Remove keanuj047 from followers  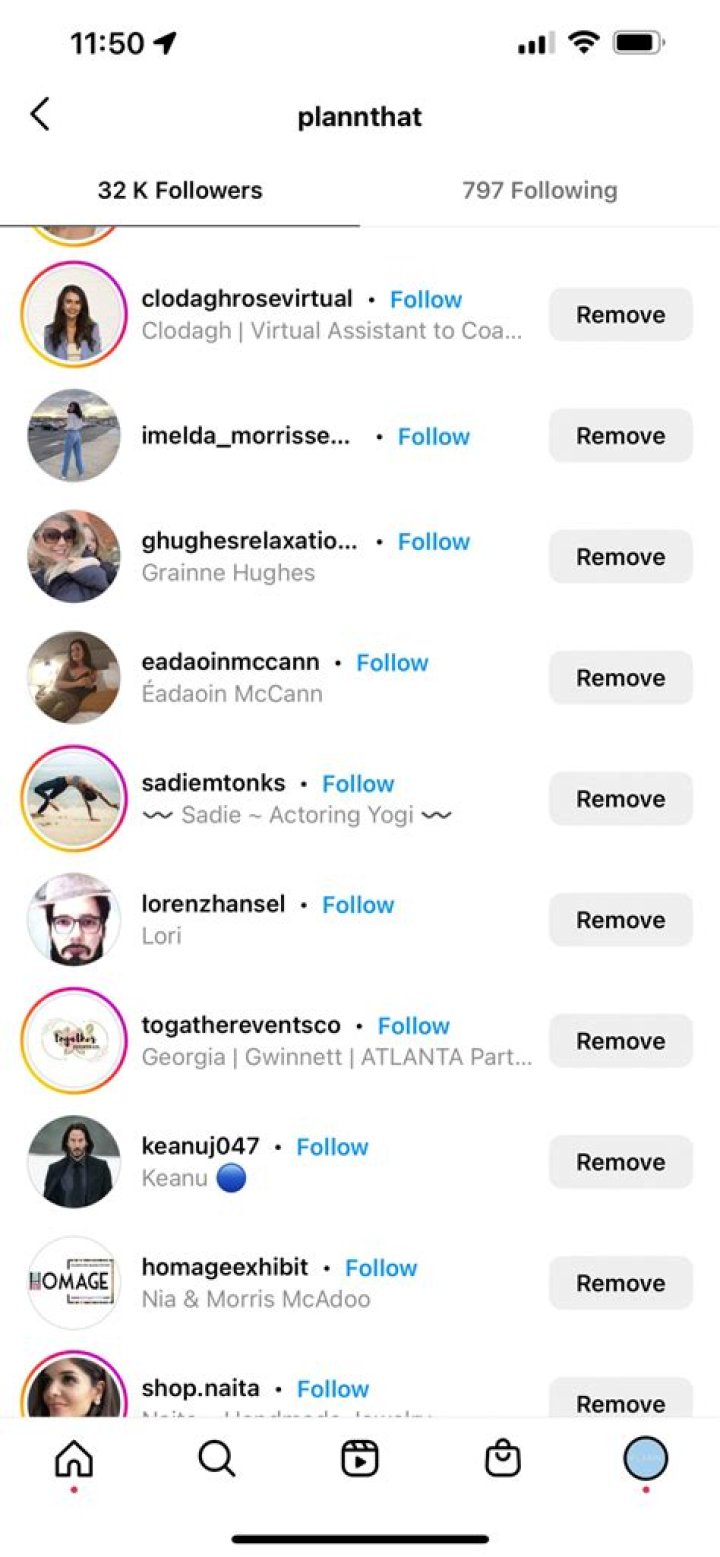click(x=620, y=1162)
